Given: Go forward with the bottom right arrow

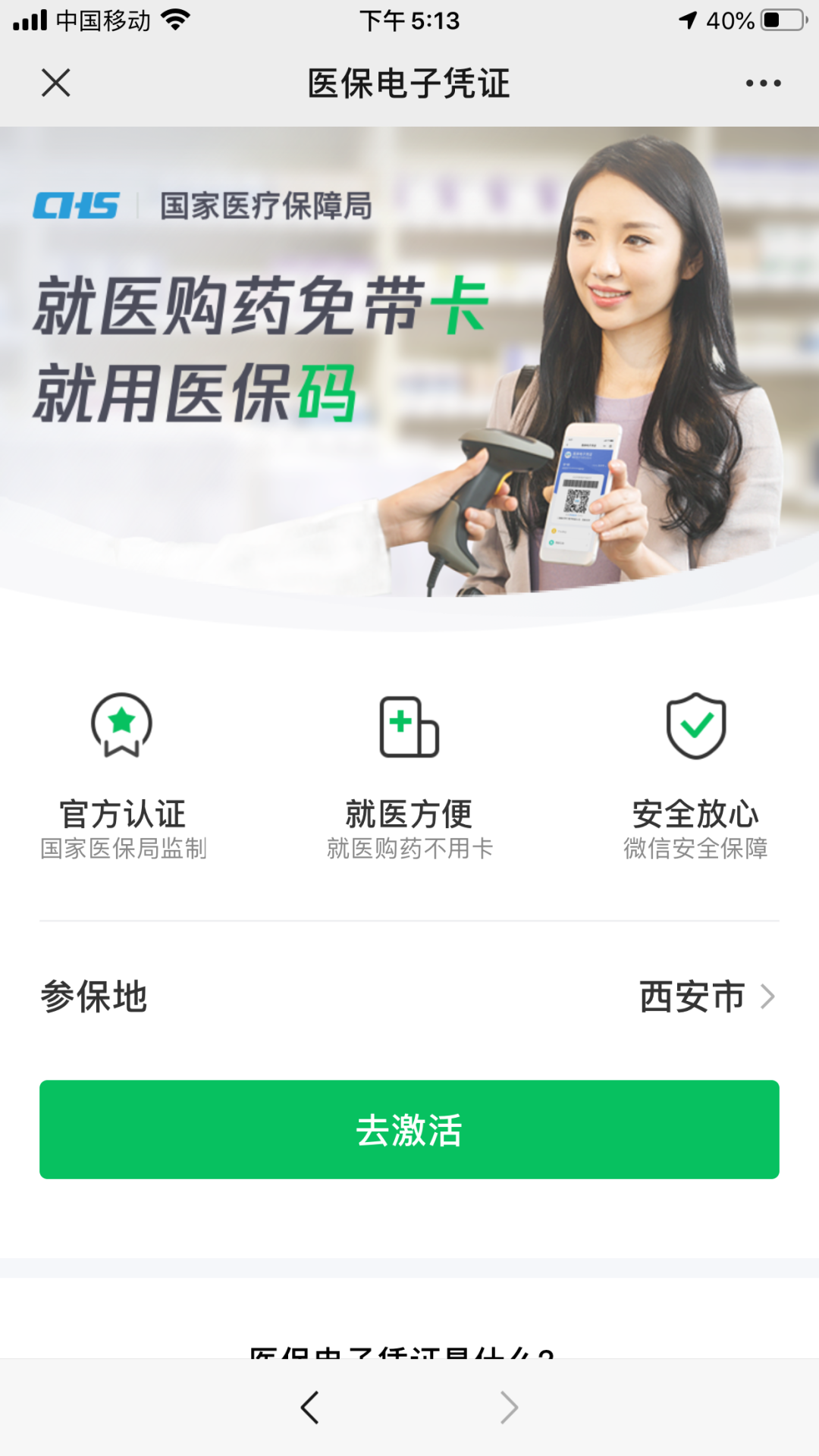Looking at the screenshot, I should 509,1407.
